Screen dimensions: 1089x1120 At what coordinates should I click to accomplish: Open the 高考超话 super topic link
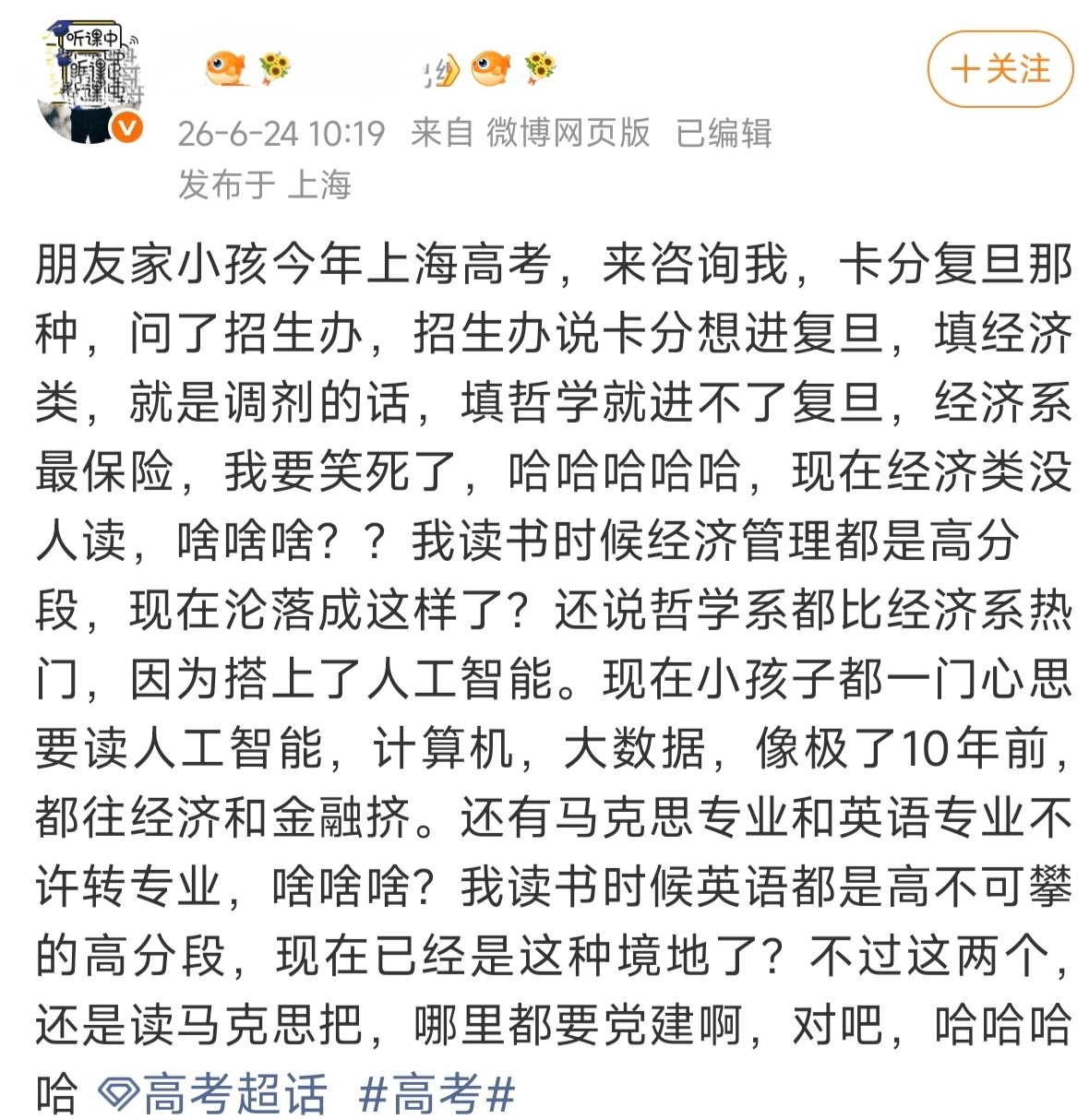pos(213,1094)
